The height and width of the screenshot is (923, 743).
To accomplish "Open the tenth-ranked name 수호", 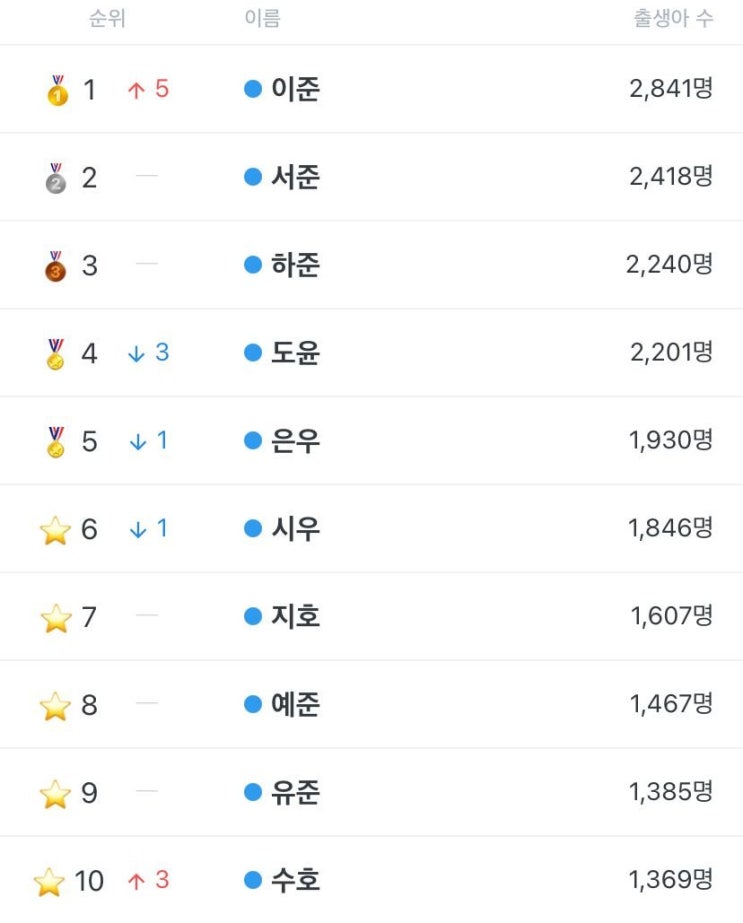I will (295, 881).
